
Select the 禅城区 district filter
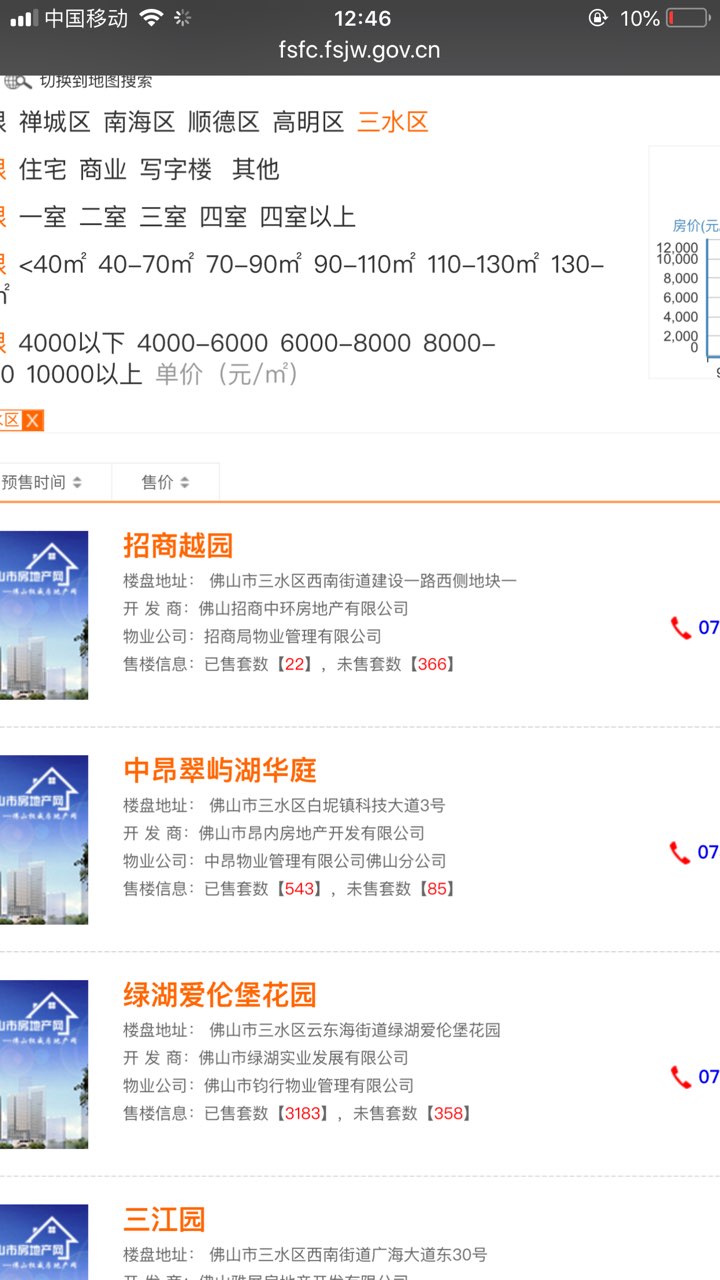55,122
